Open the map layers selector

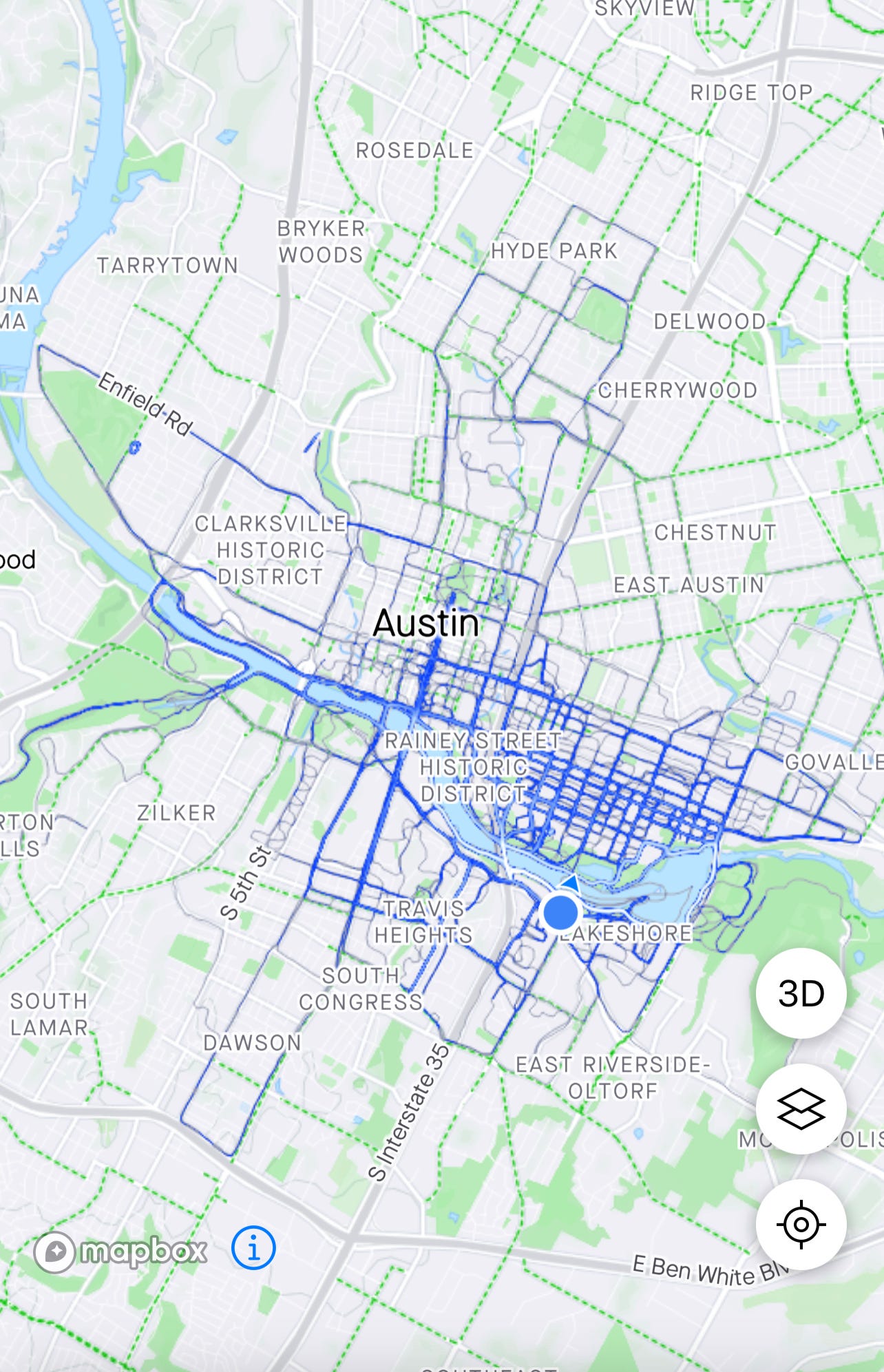click(x=801, y=1109)
